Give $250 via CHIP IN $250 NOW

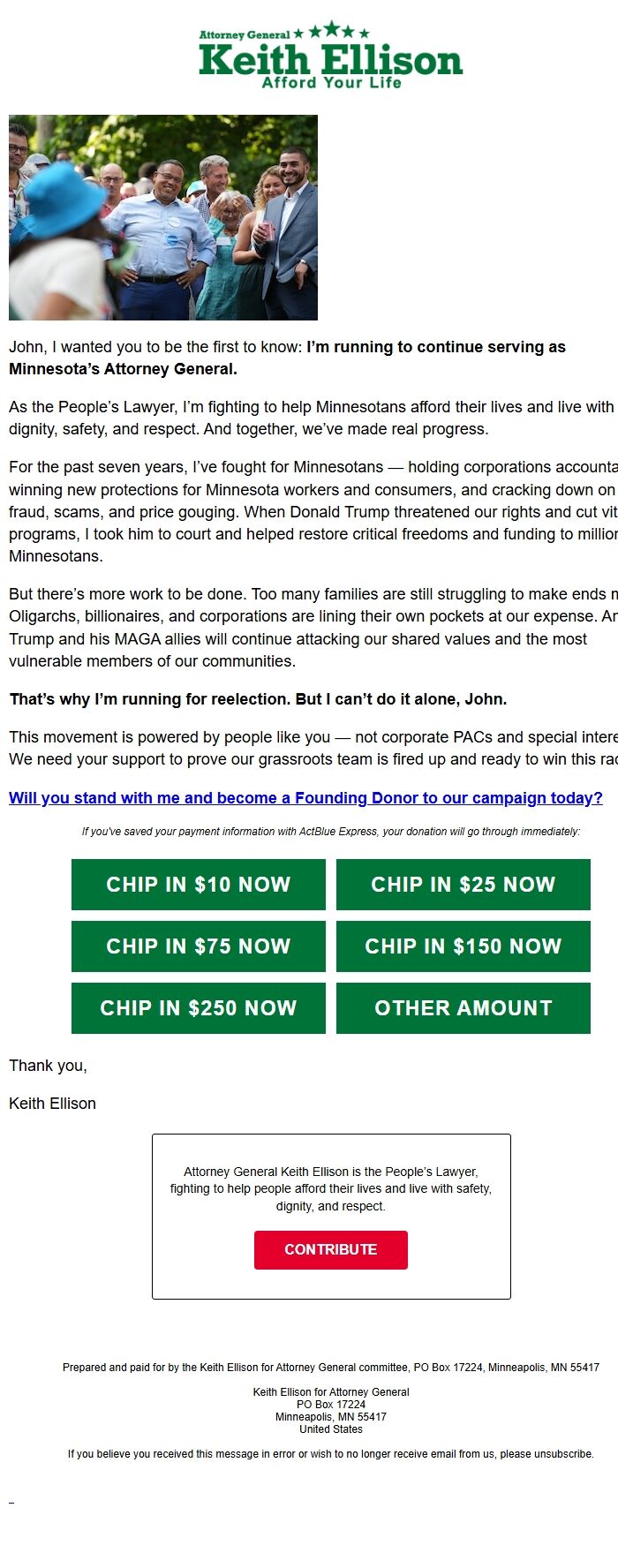point(199,1008)
